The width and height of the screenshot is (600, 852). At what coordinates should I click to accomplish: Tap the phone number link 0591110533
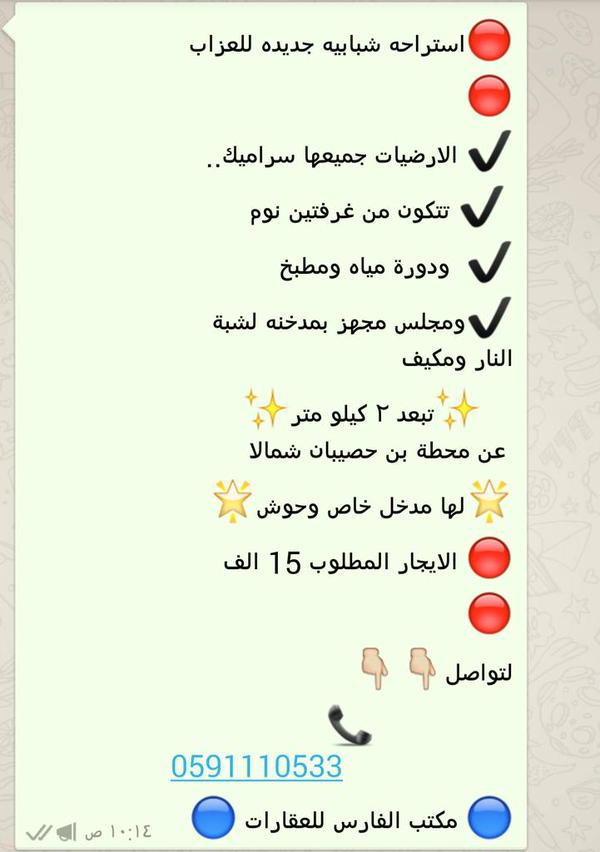(256, 767)
